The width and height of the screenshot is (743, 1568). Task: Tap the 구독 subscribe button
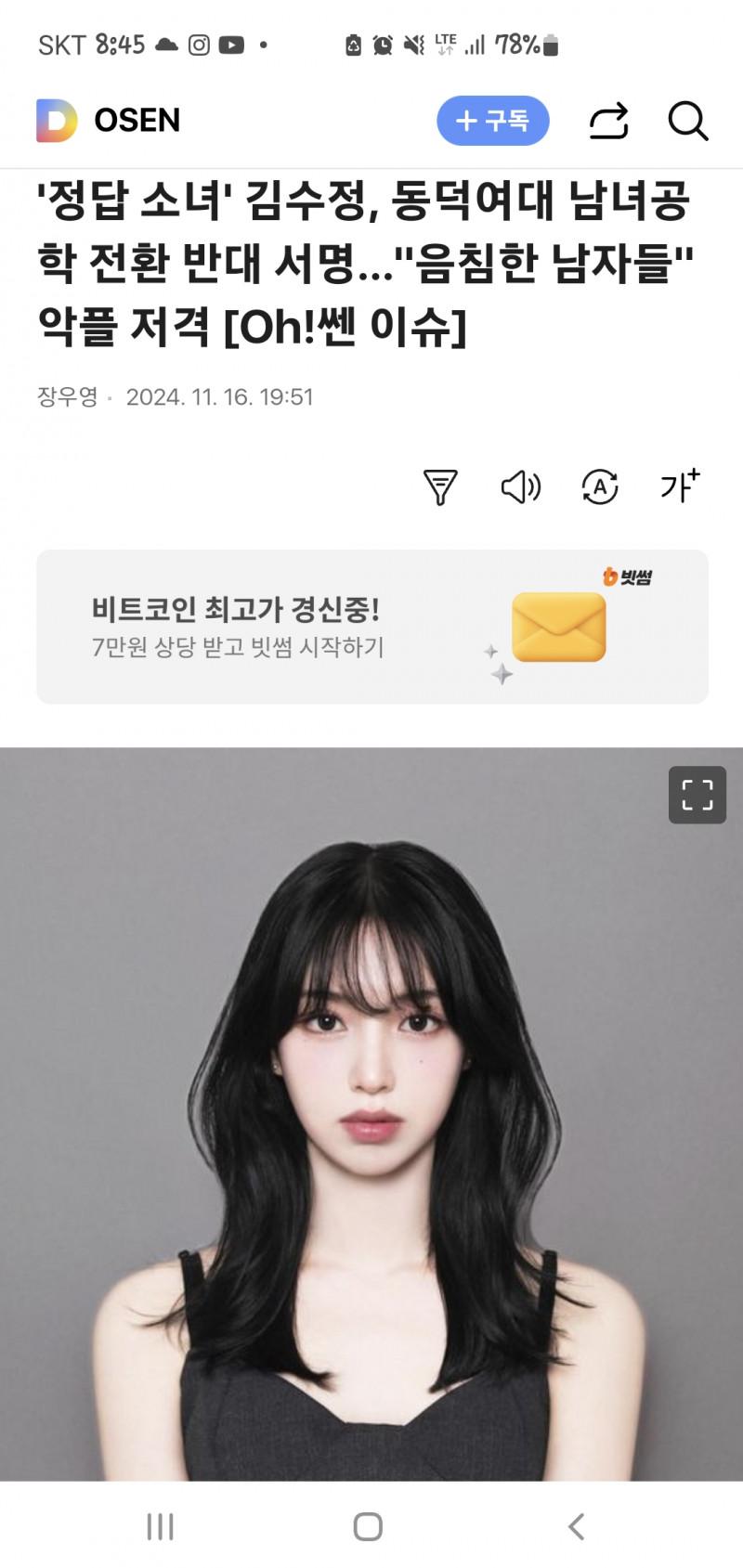coord(492,121)
